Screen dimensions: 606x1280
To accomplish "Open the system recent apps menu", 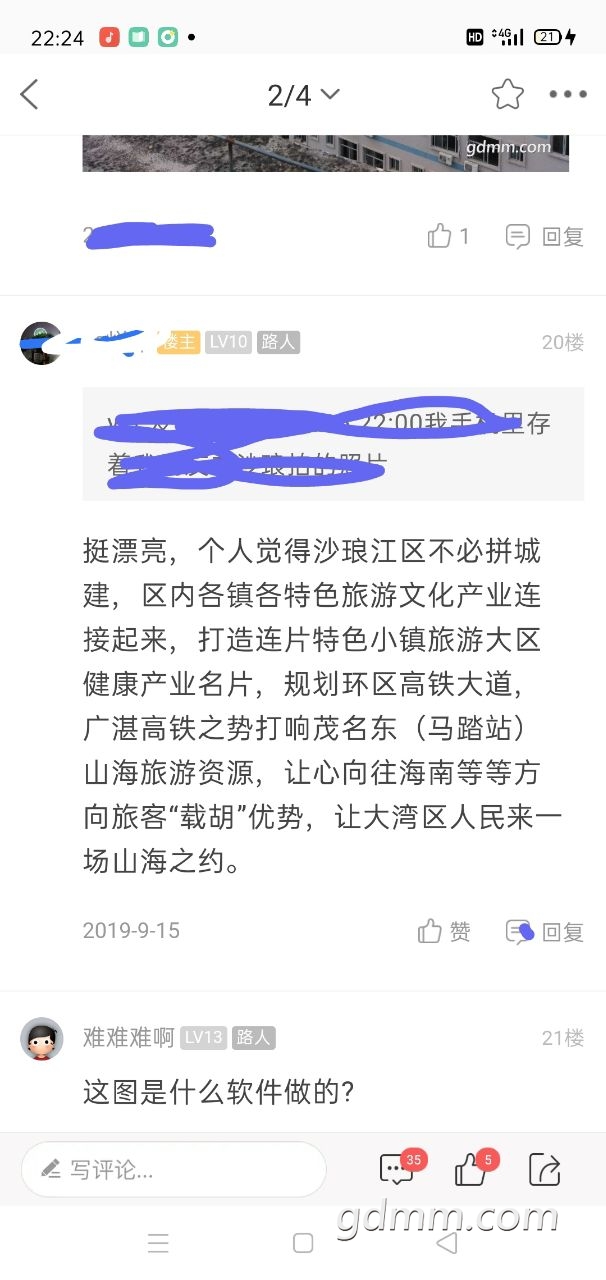I will 158,1243.
